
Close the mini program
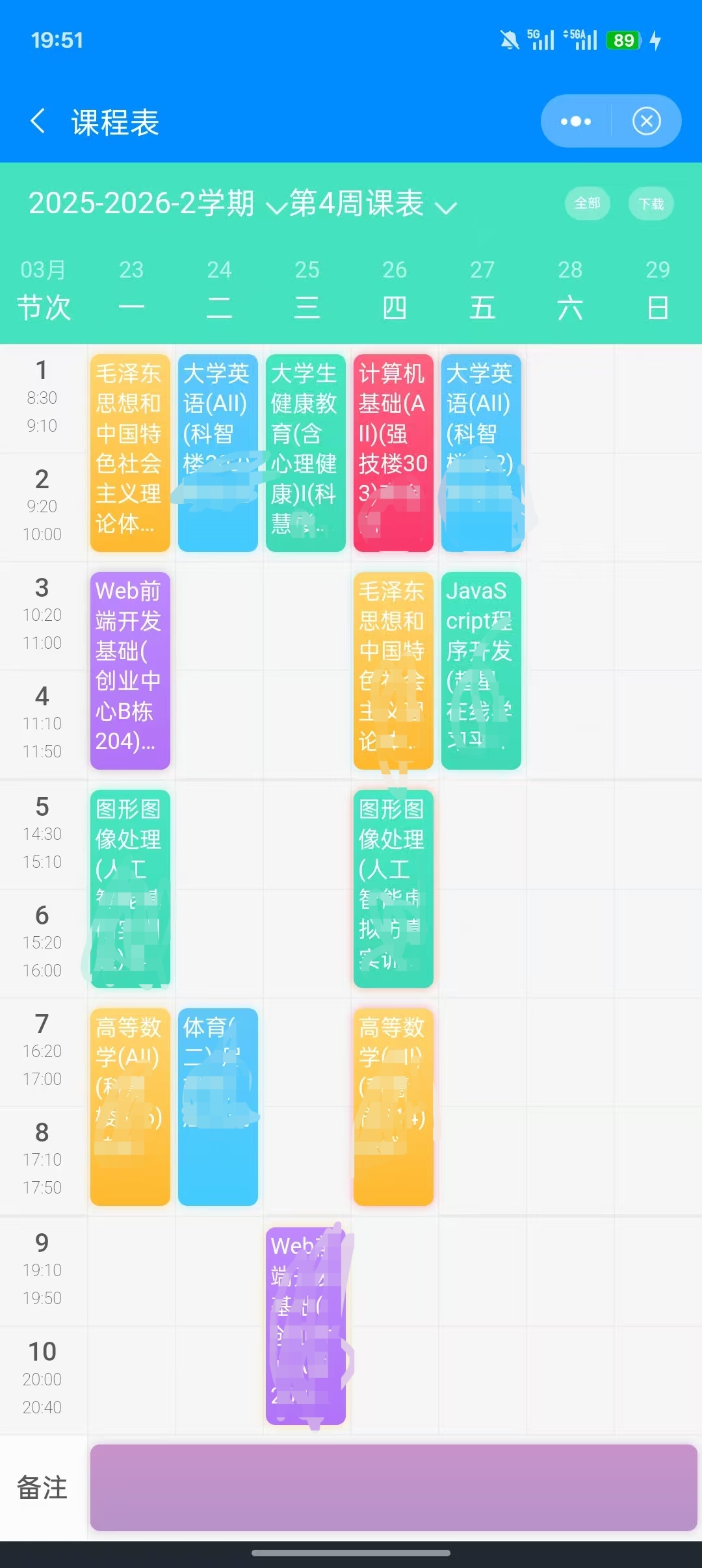pos(646,122)
